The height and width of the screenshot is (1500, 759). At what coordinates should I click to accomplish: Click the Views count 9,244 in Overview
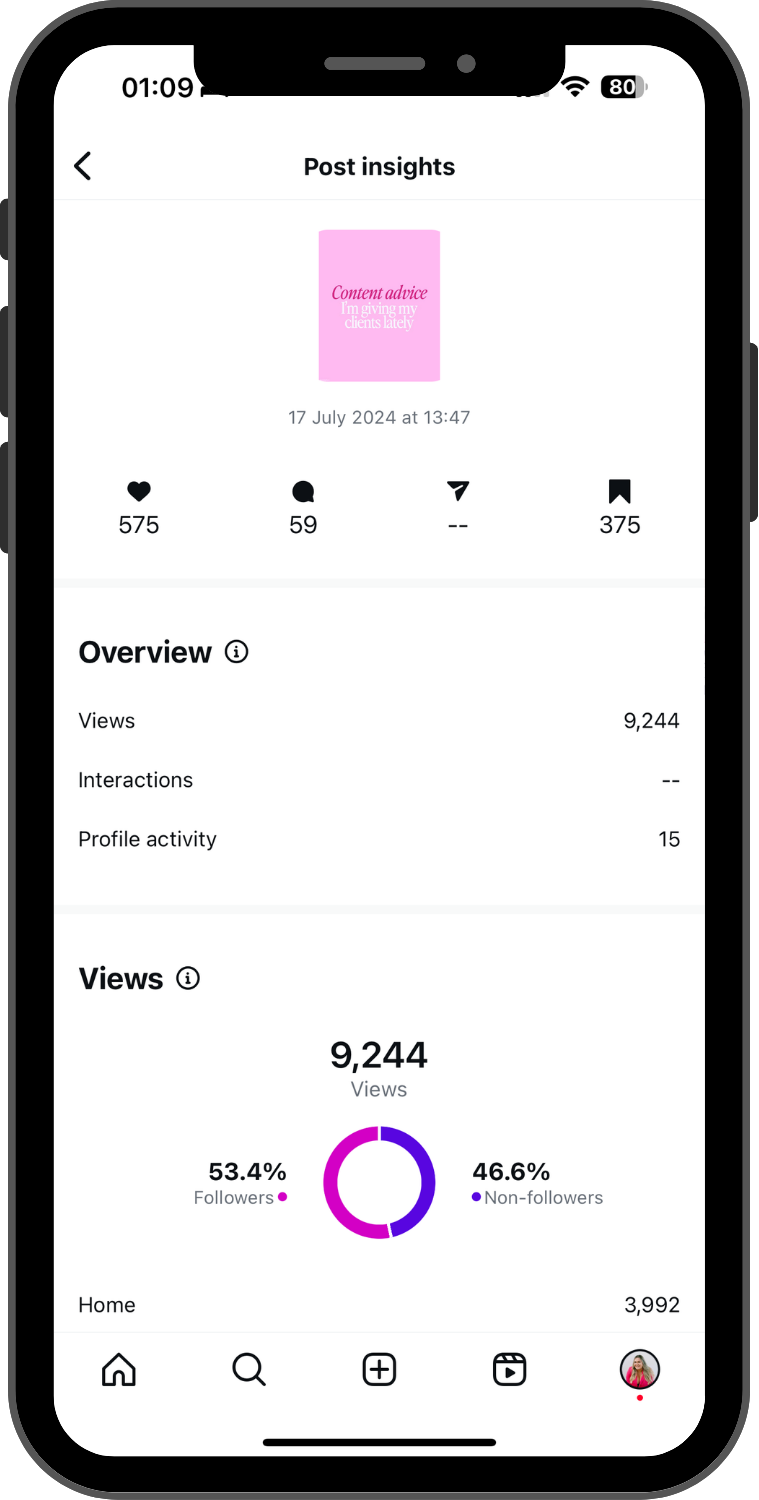(x=651, y=720)
